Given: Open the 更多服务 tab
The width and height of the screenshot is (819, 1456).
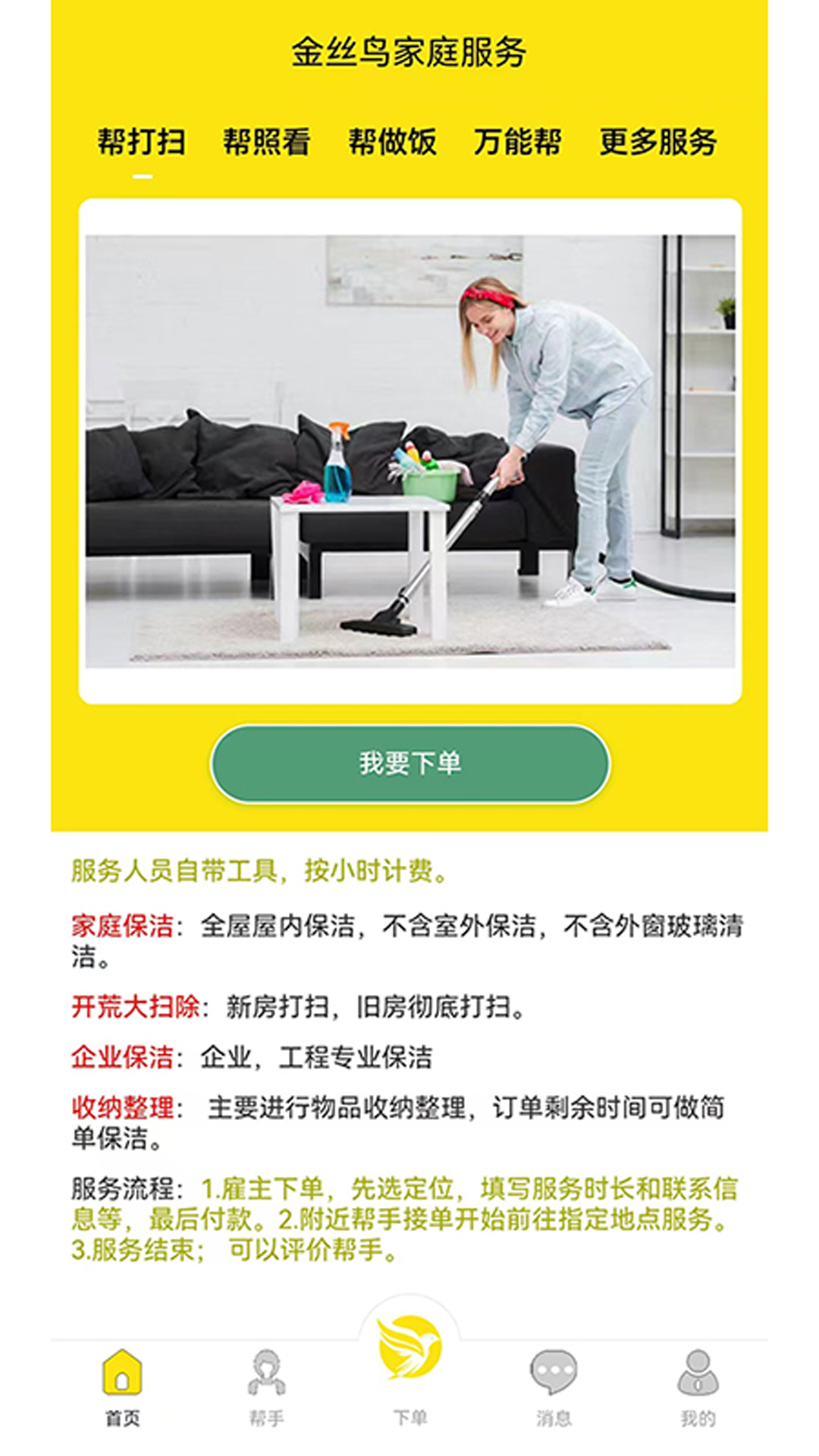Looking at the screenshot, I should [657, 142].
